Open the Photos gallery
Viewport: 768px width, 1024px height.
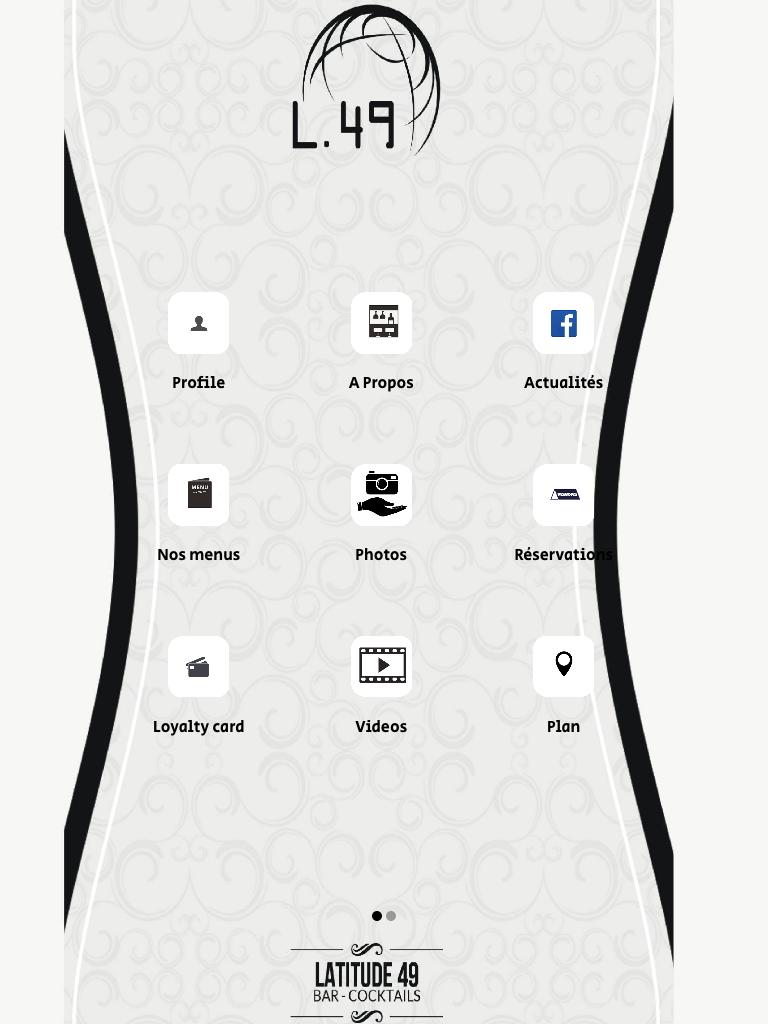(x=381, y=495)
